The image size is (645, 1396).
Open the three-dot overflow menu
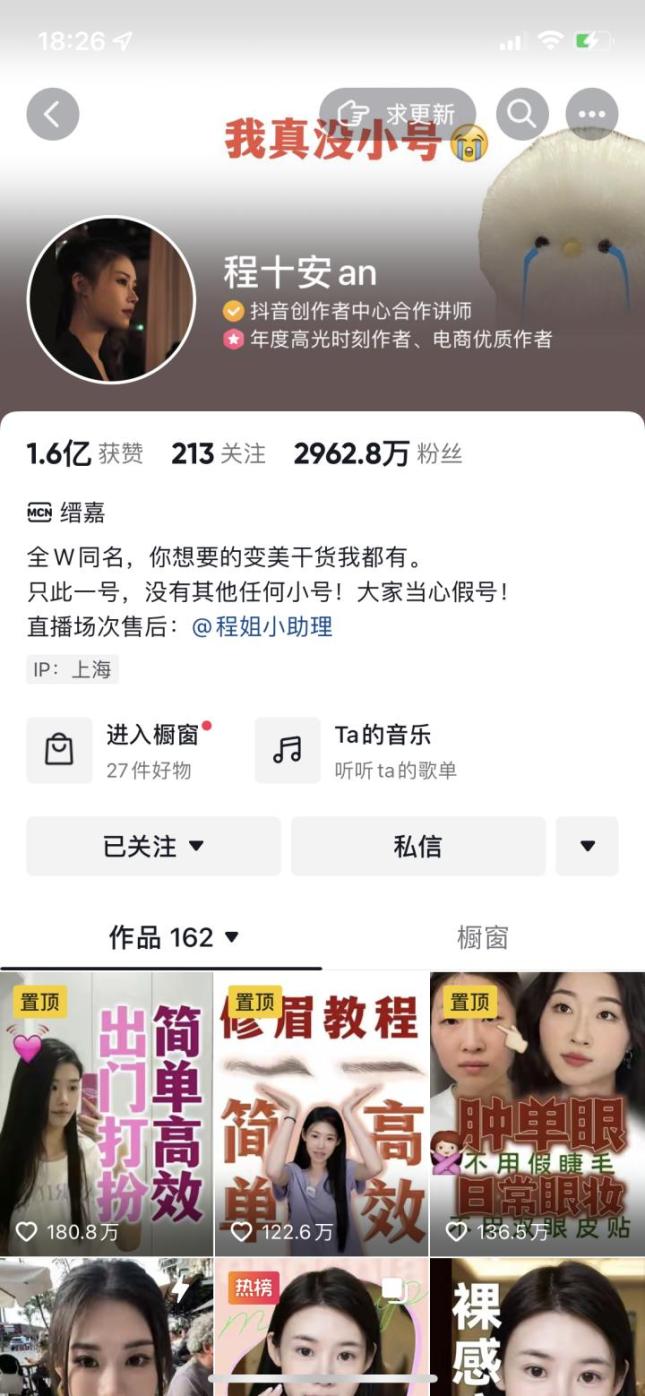click(x=591, y=114)
